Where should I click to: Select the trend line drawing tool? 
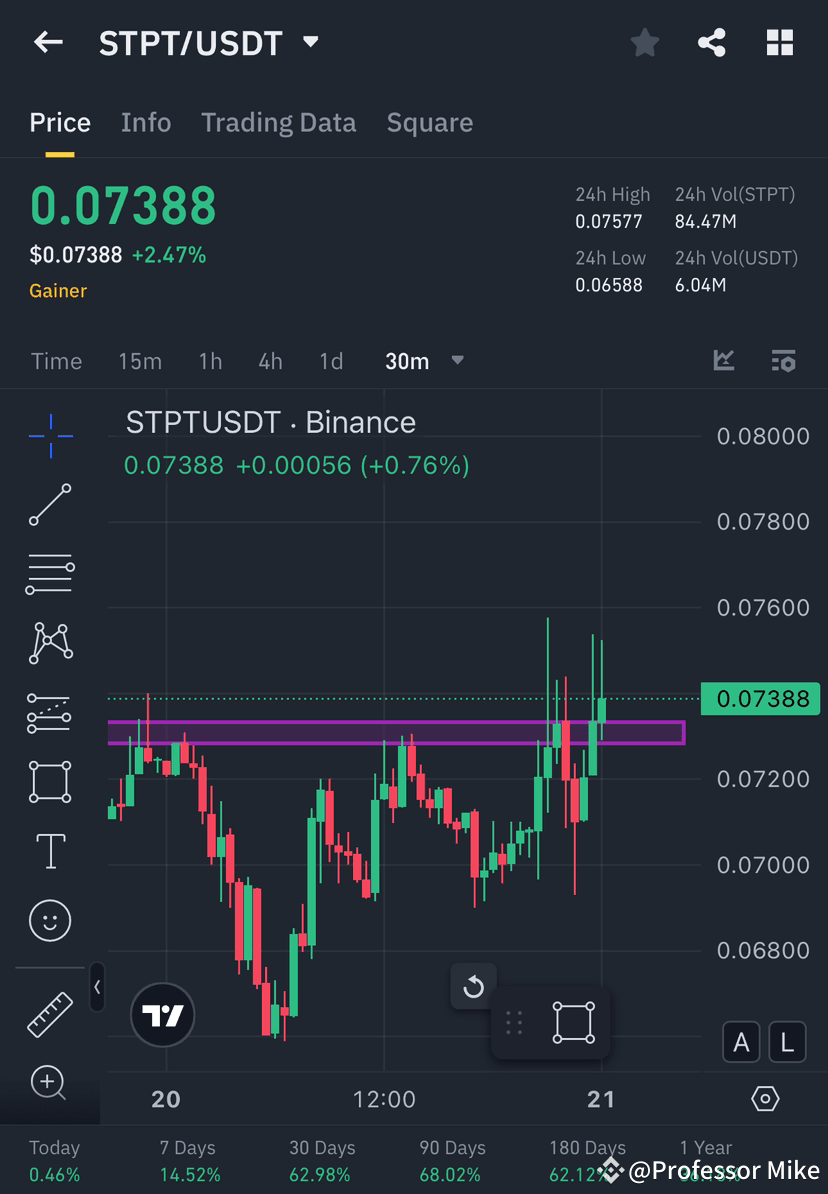click(x=50, y=505)
